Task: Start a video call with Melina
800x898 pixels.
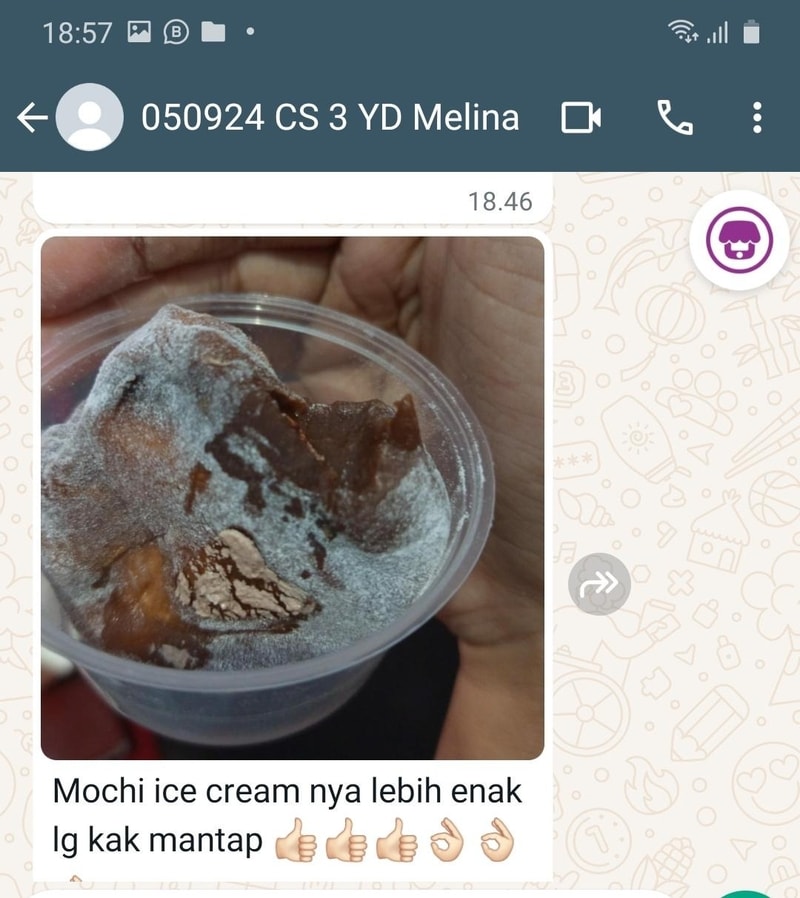Action: point(581,118)
